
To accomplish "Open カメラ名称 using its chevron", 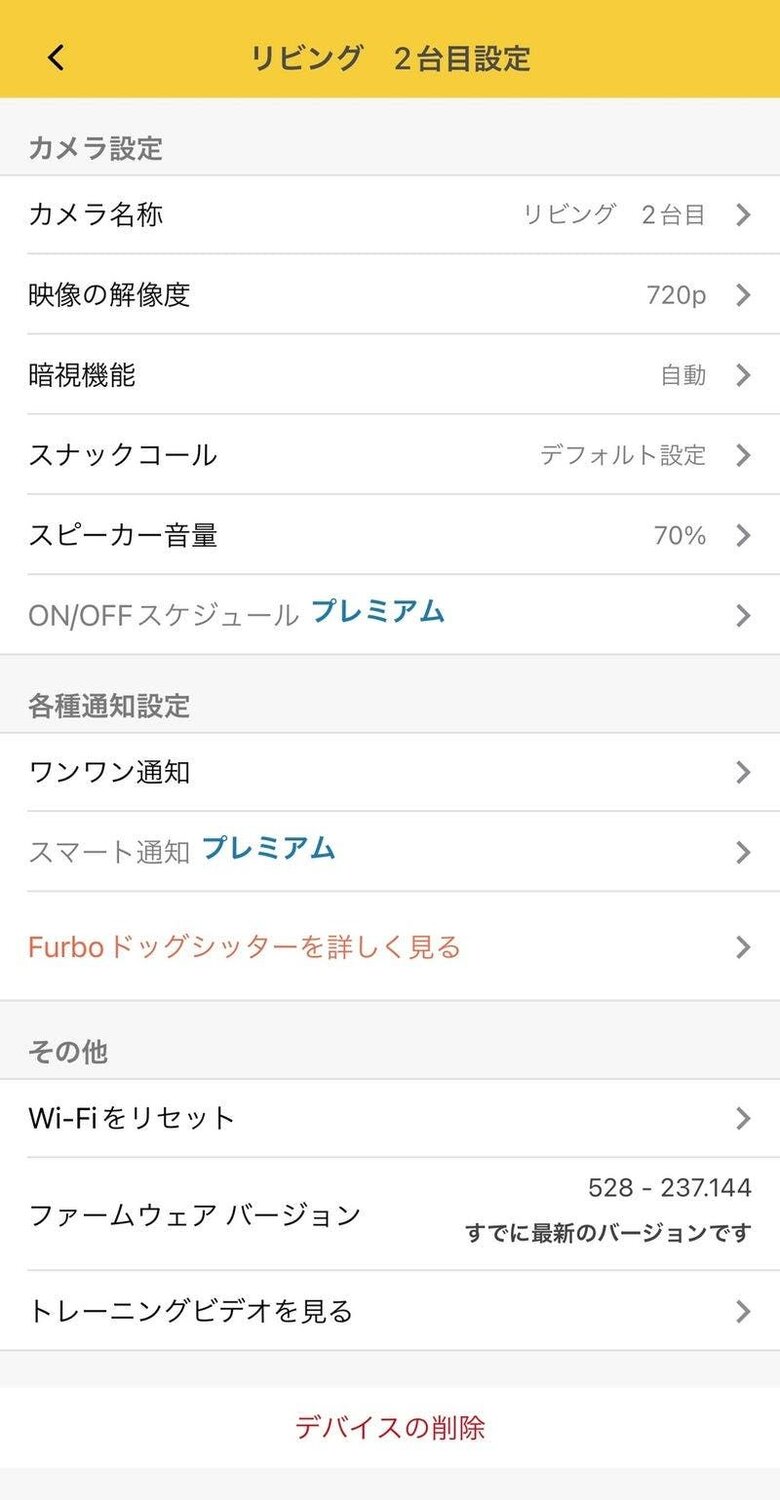I will click(x=742, y=214).
